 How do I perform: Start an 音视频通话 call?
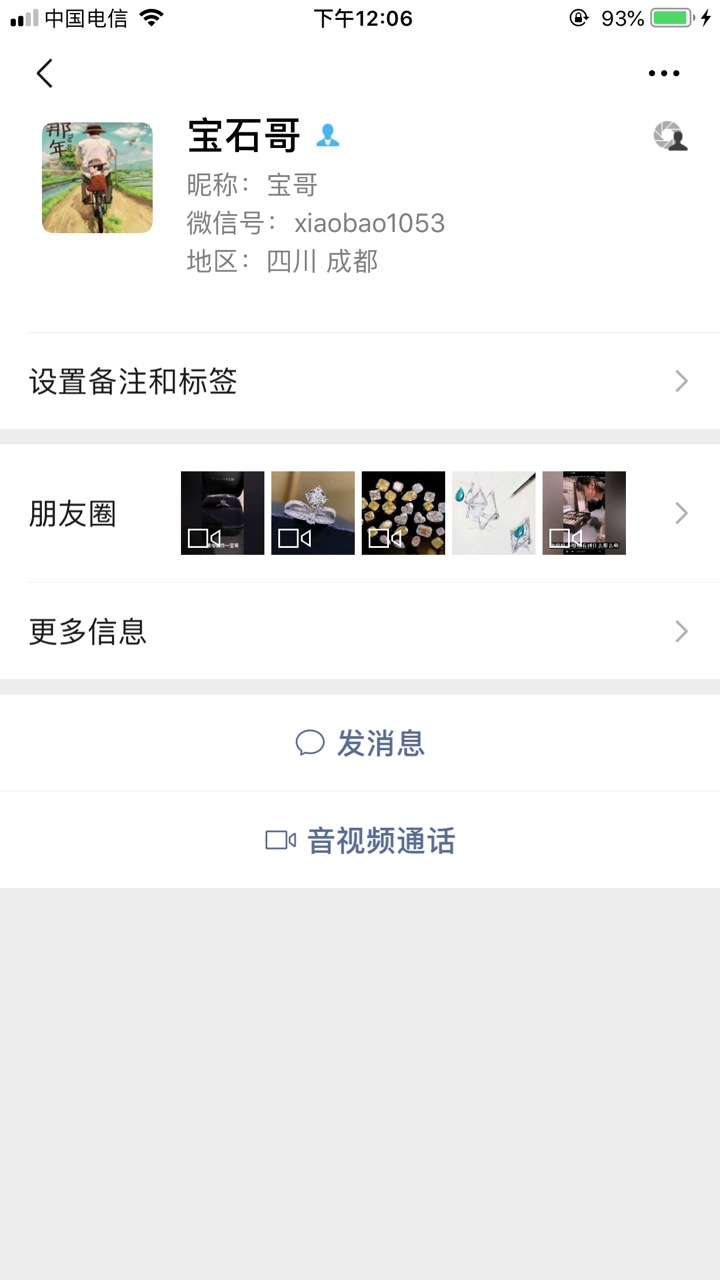point(360,840)
